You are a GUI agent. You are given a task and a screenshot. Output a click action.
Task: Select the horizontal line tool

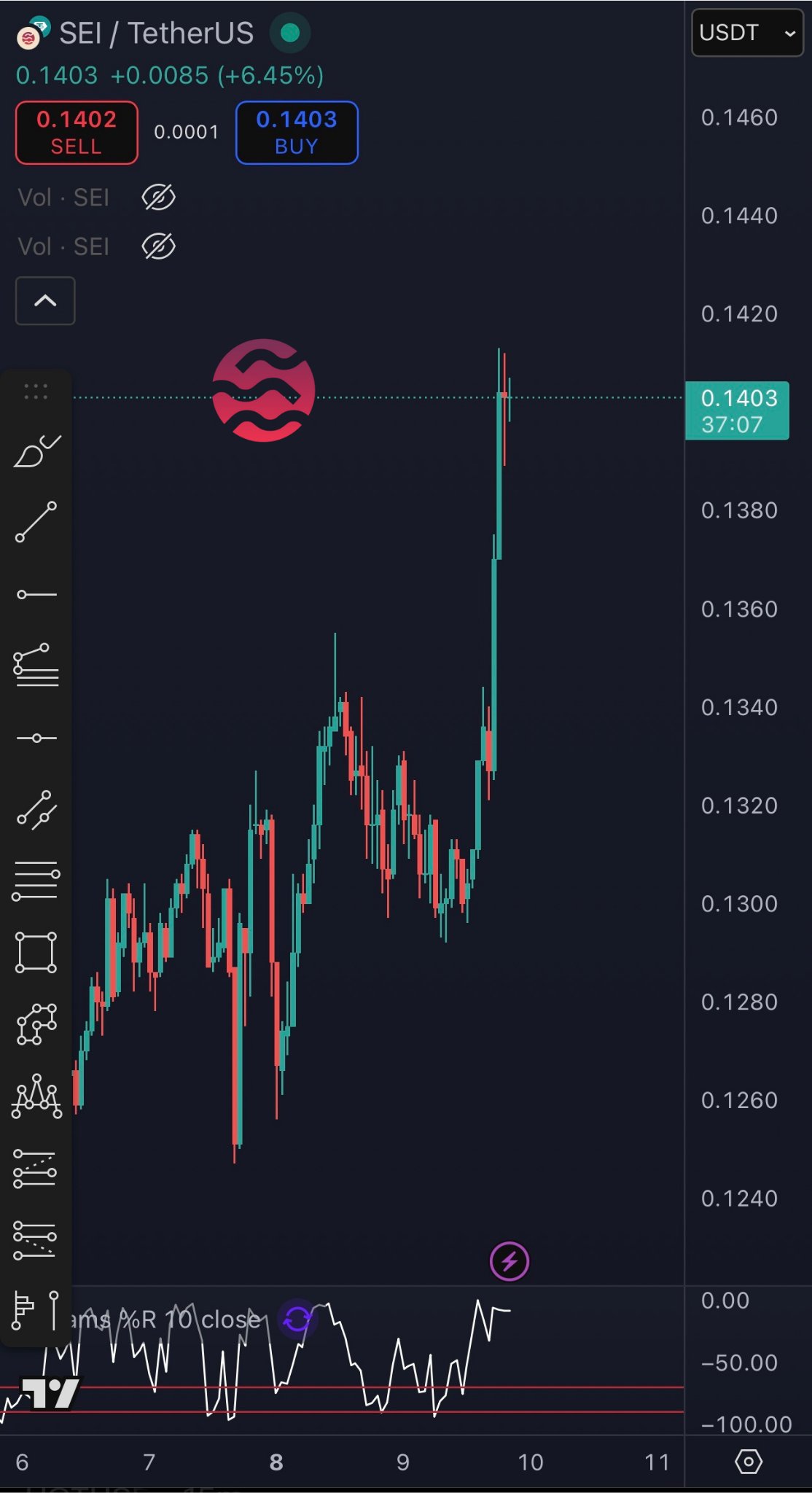(36, 738)
